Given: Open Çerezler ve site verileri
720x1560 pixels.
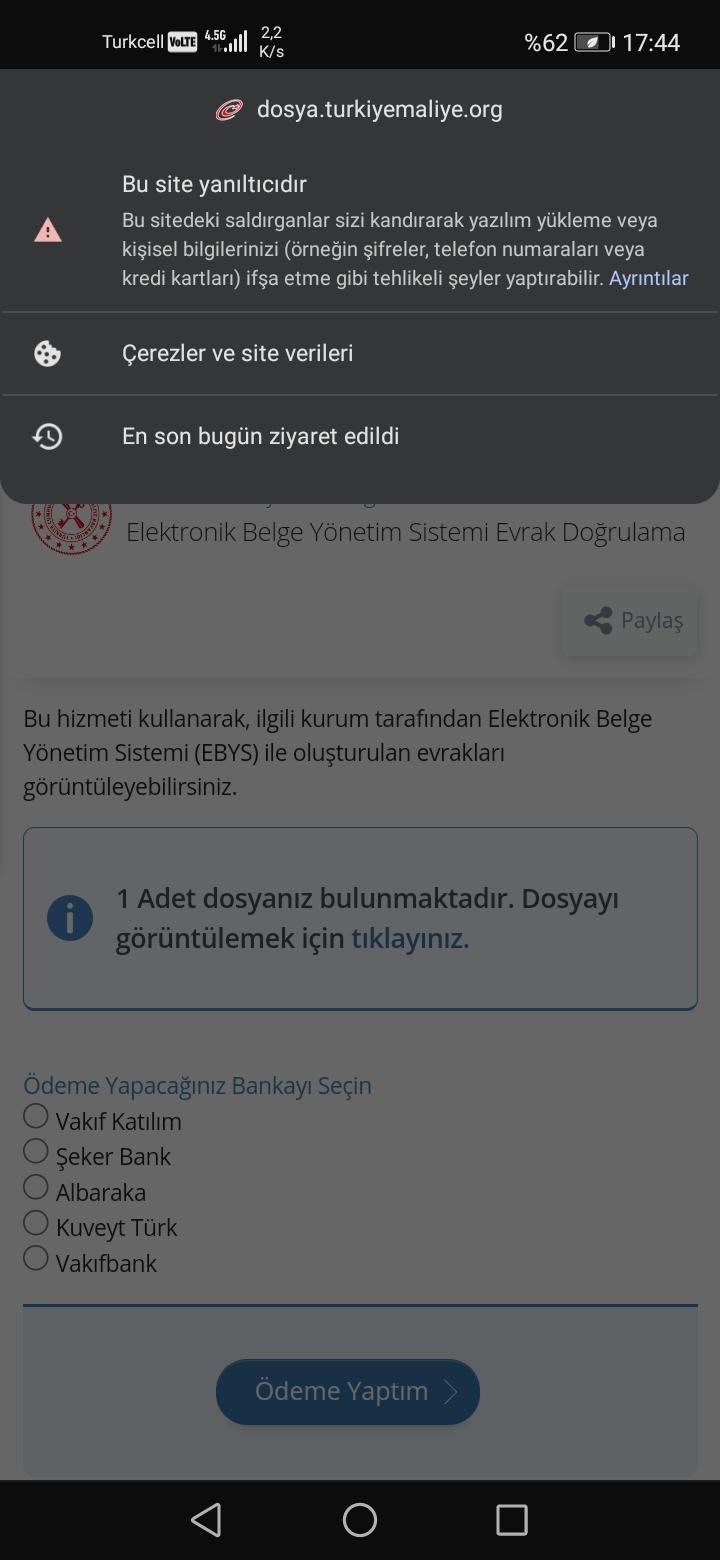Looking at the screenshot, I should (x=360, y=353).
